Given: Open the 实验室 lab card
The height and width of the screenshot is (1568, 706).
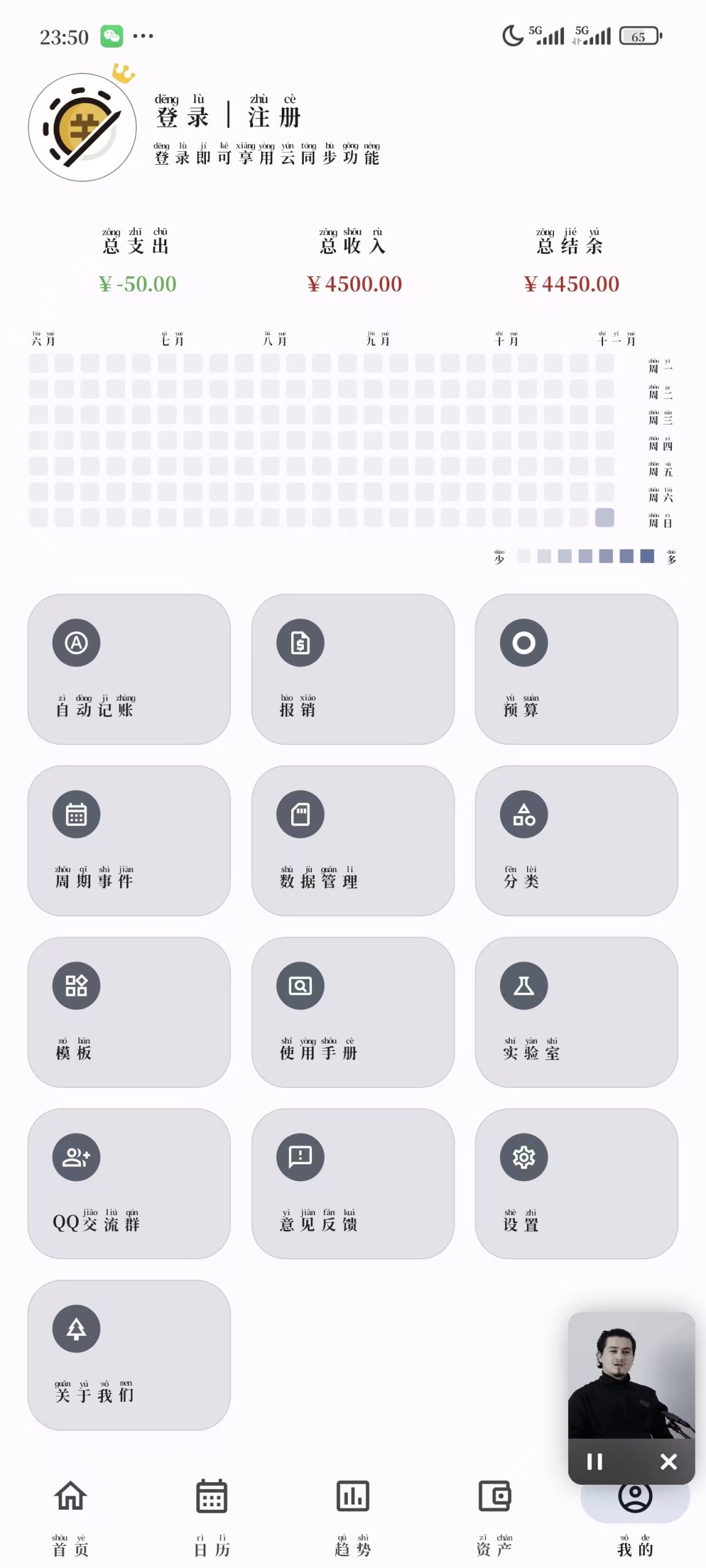Looking at the screenshot, I should tap(576, 1012).
